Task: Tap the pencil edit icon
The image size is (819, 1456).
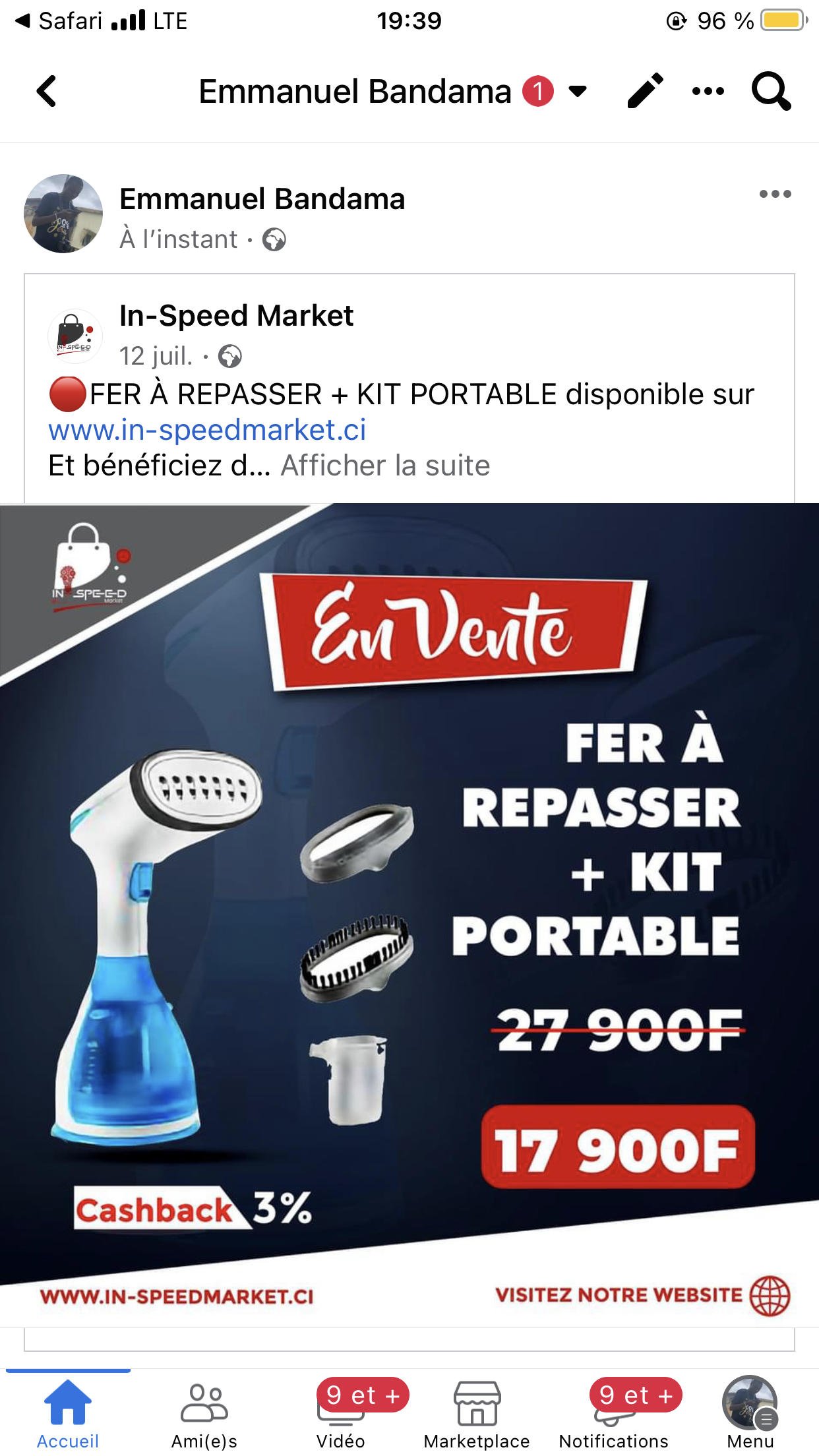Action: point(645,91)
